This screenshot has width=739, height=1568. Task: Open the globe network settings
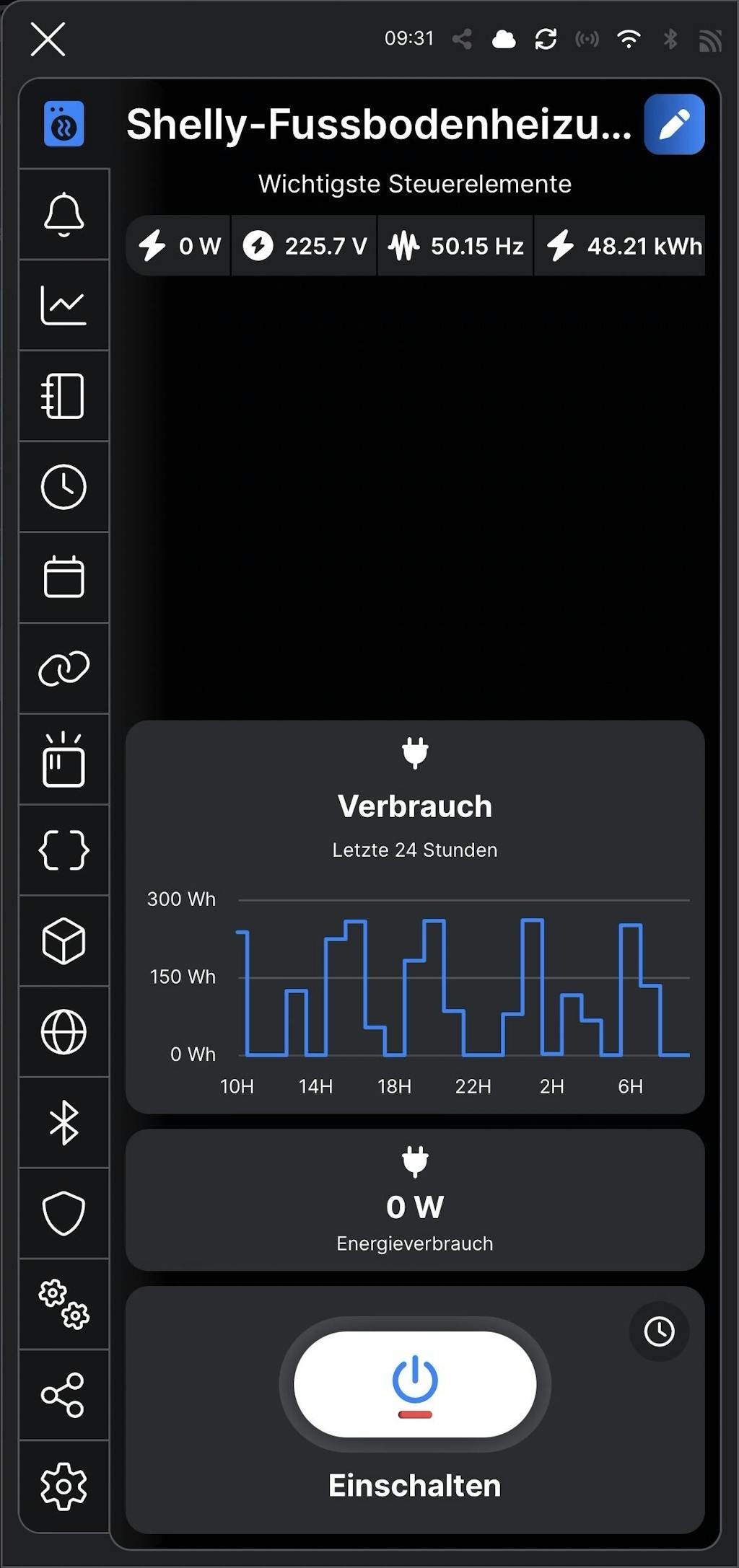point(64,1032)
